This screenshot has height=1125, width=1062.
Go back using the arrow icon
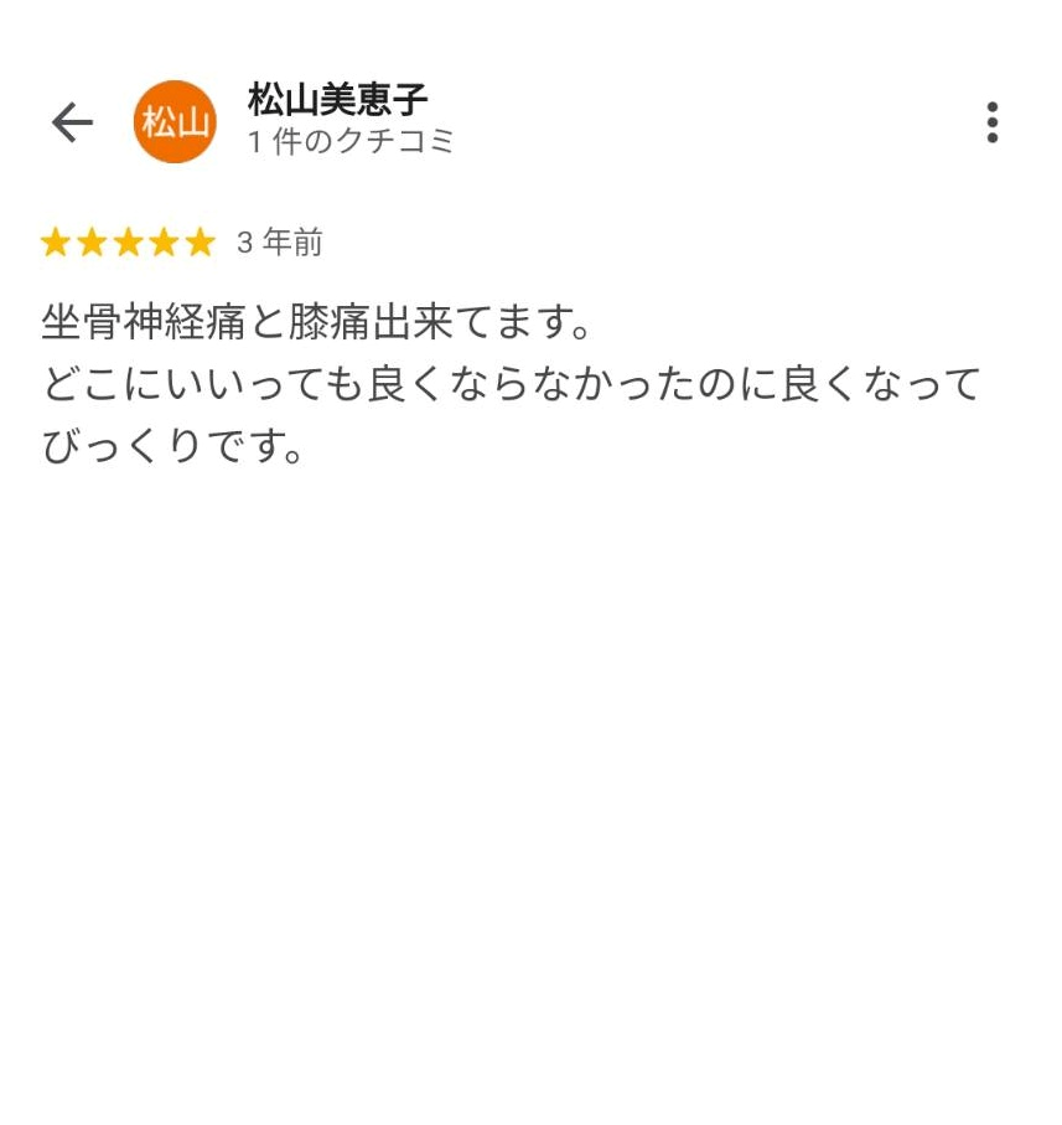72,123
